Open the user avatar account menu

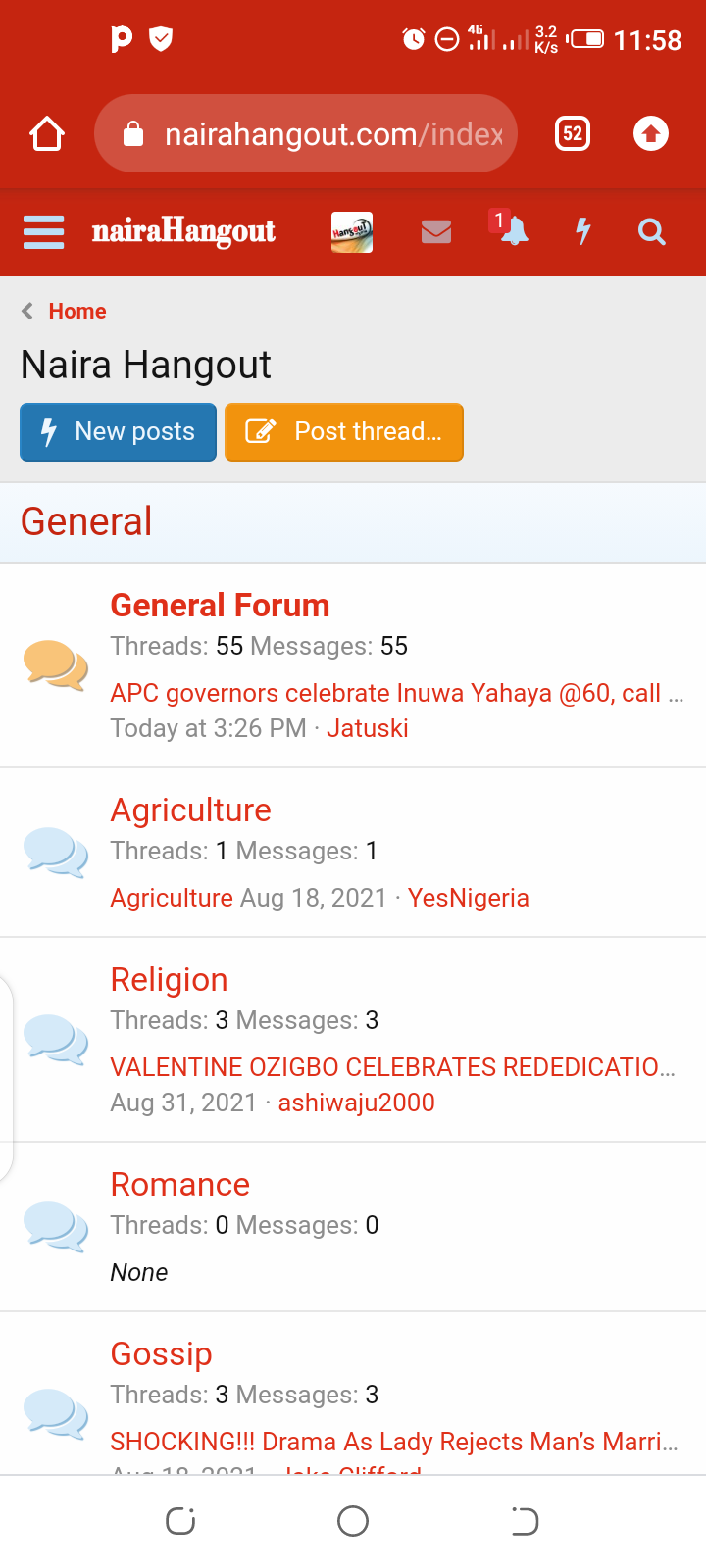coord(352,232)
